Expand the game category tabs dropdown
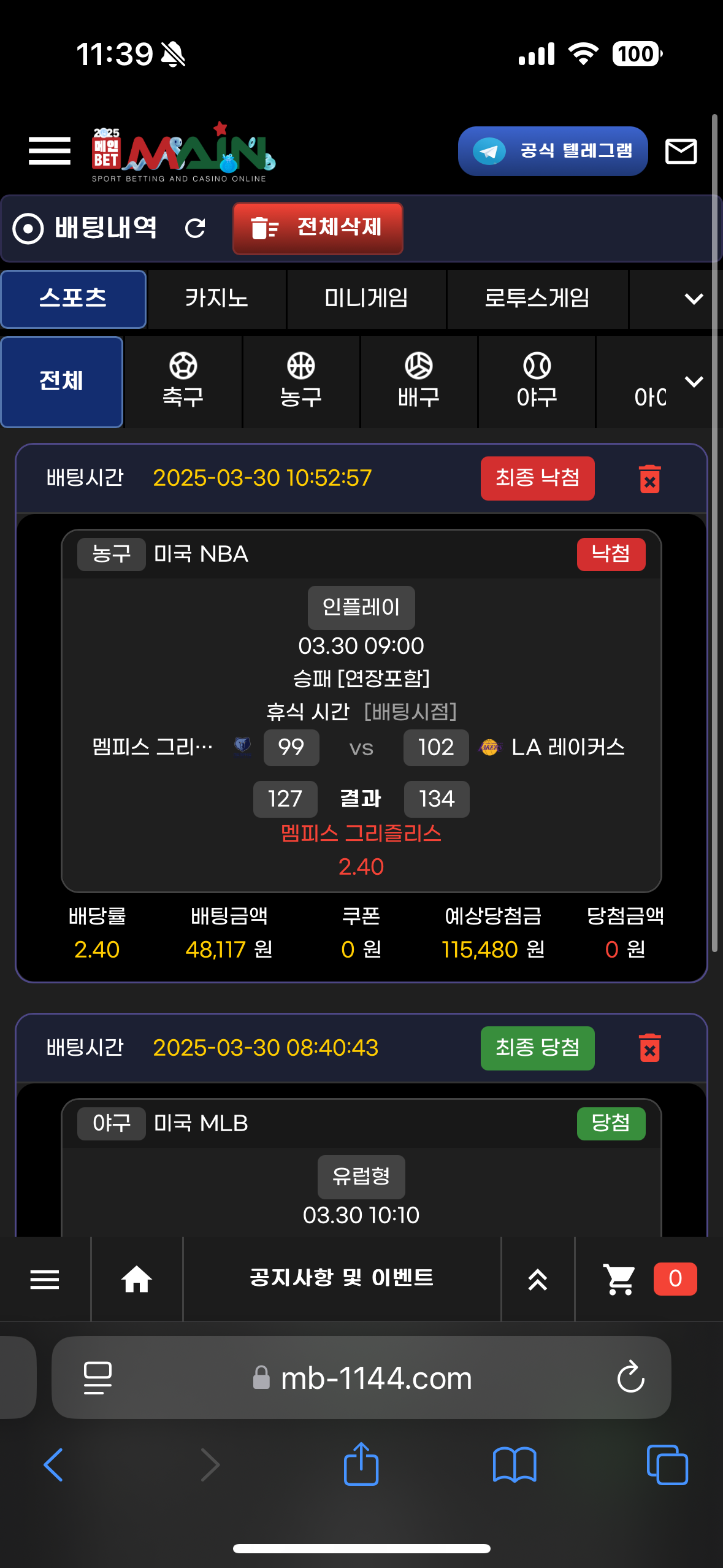The width and height of the screenshot is (723, 1568). pos(693,299)
